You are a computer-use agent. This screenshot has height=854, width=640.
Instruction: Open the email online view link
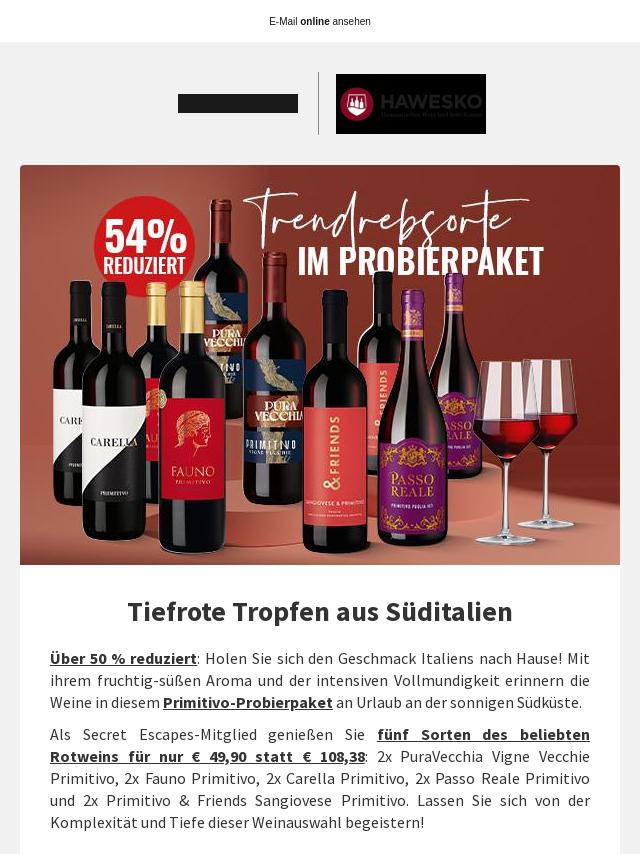(319, 21)
